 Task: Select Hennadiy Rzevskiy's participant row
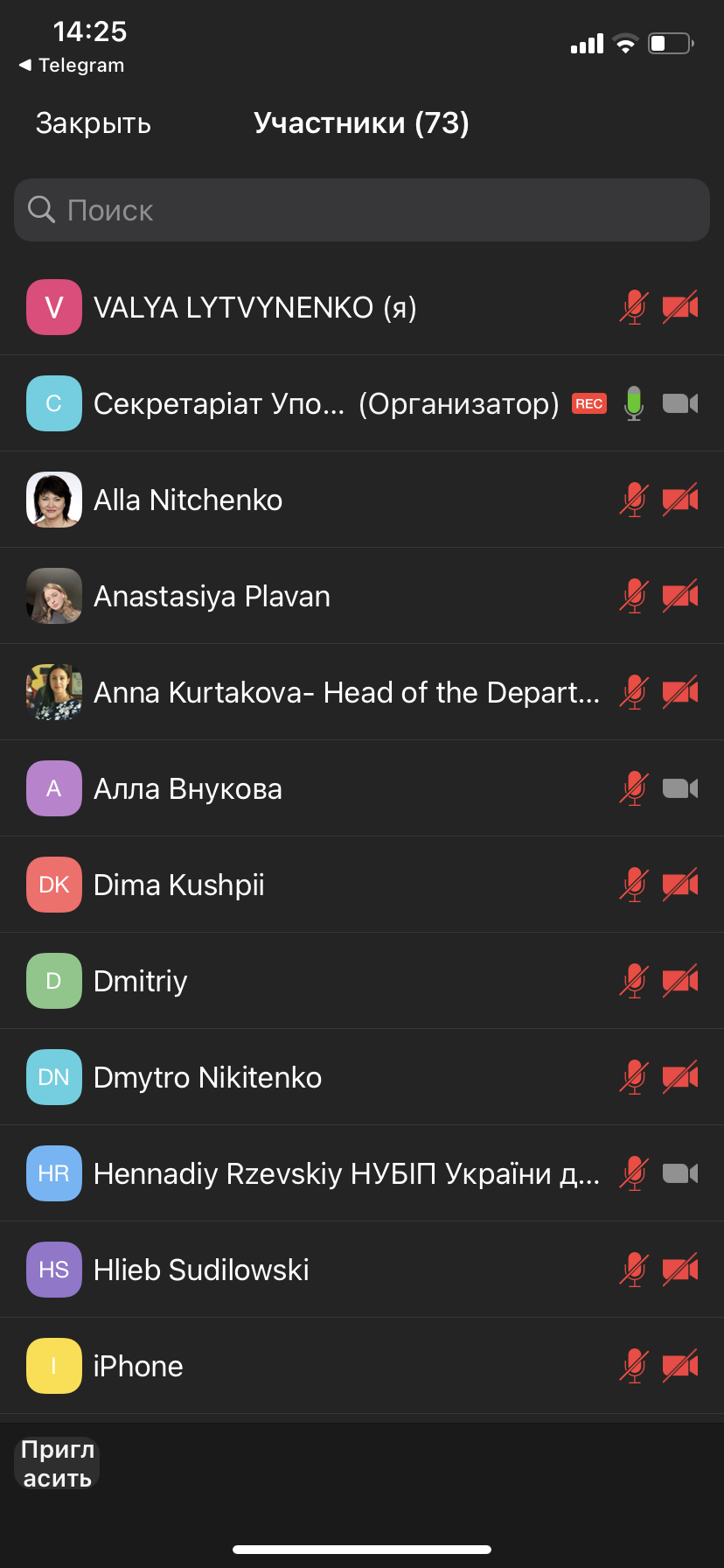pyautogui.click(x=346, y=1174)
